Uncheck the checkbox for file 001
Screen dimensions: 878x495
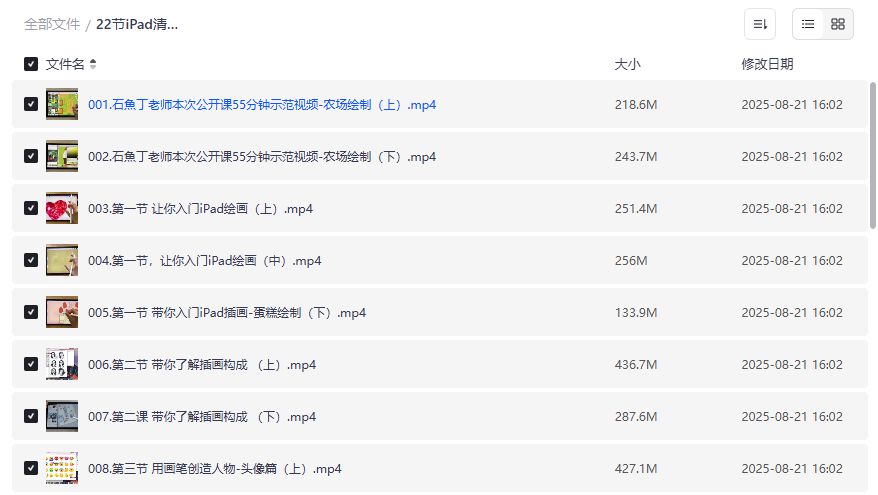point(31,105)
